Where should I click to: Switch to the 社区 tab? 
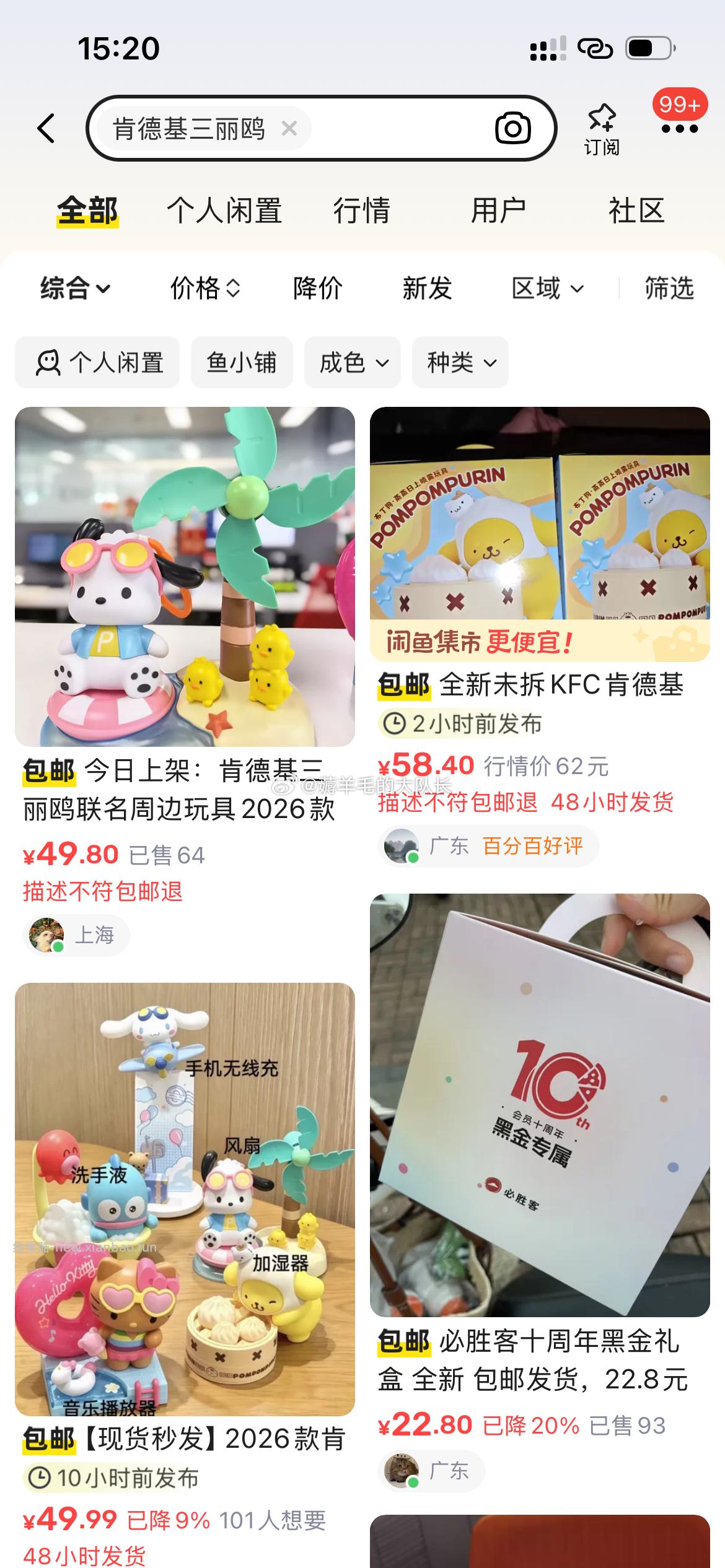click(x=636, y=211)
